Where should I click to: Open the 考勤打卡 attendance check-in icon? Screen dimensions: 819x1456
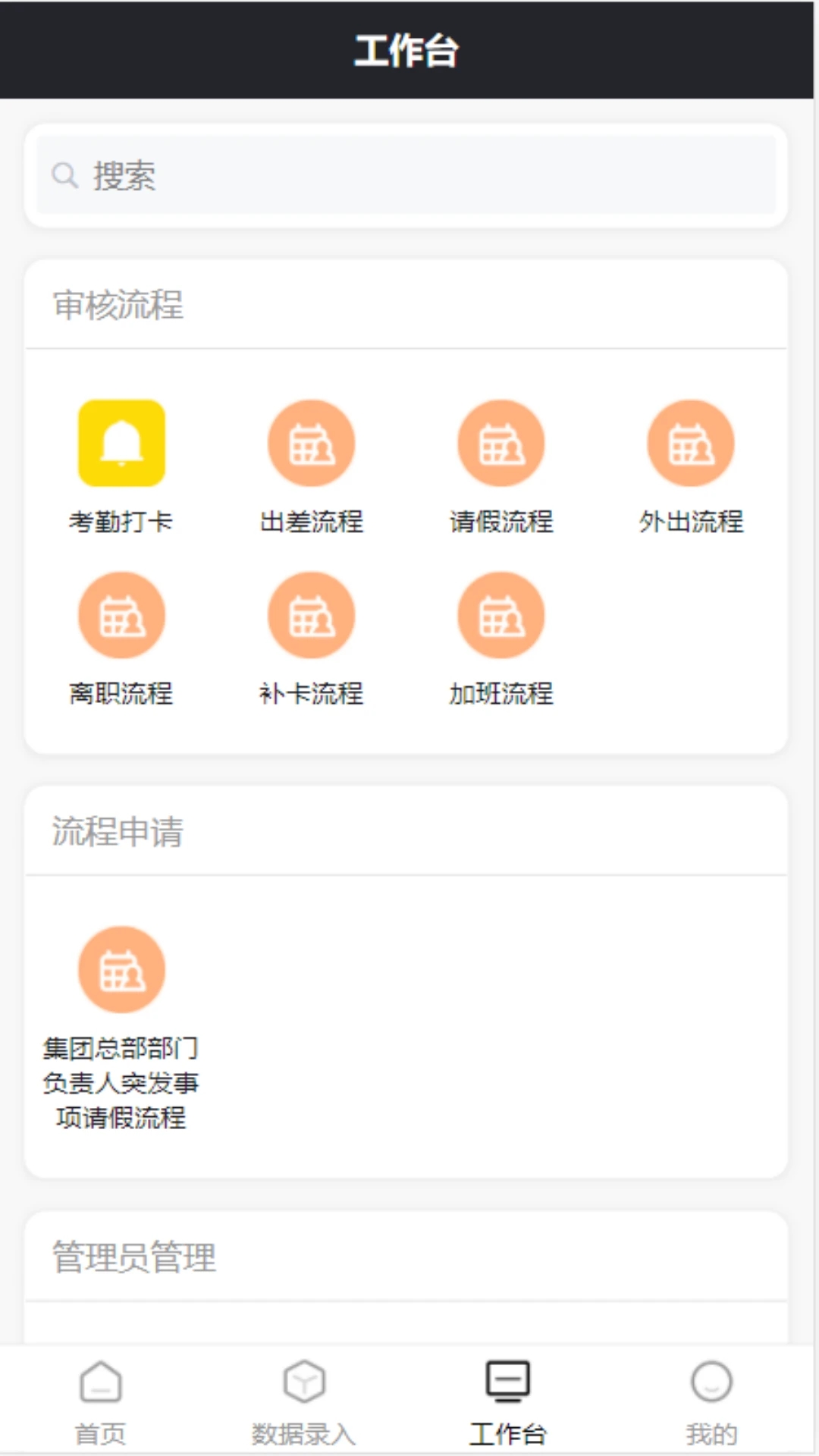pos(121,444)
